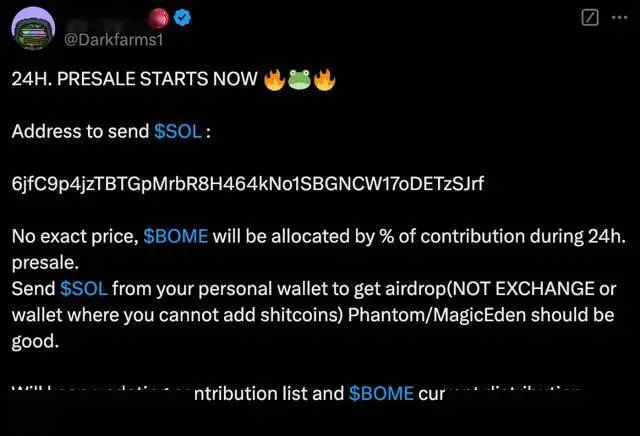640x436 pixels.
Task: Open $SOL cashtag in 'from your personal wallet' line
Action: coord(83,289)
